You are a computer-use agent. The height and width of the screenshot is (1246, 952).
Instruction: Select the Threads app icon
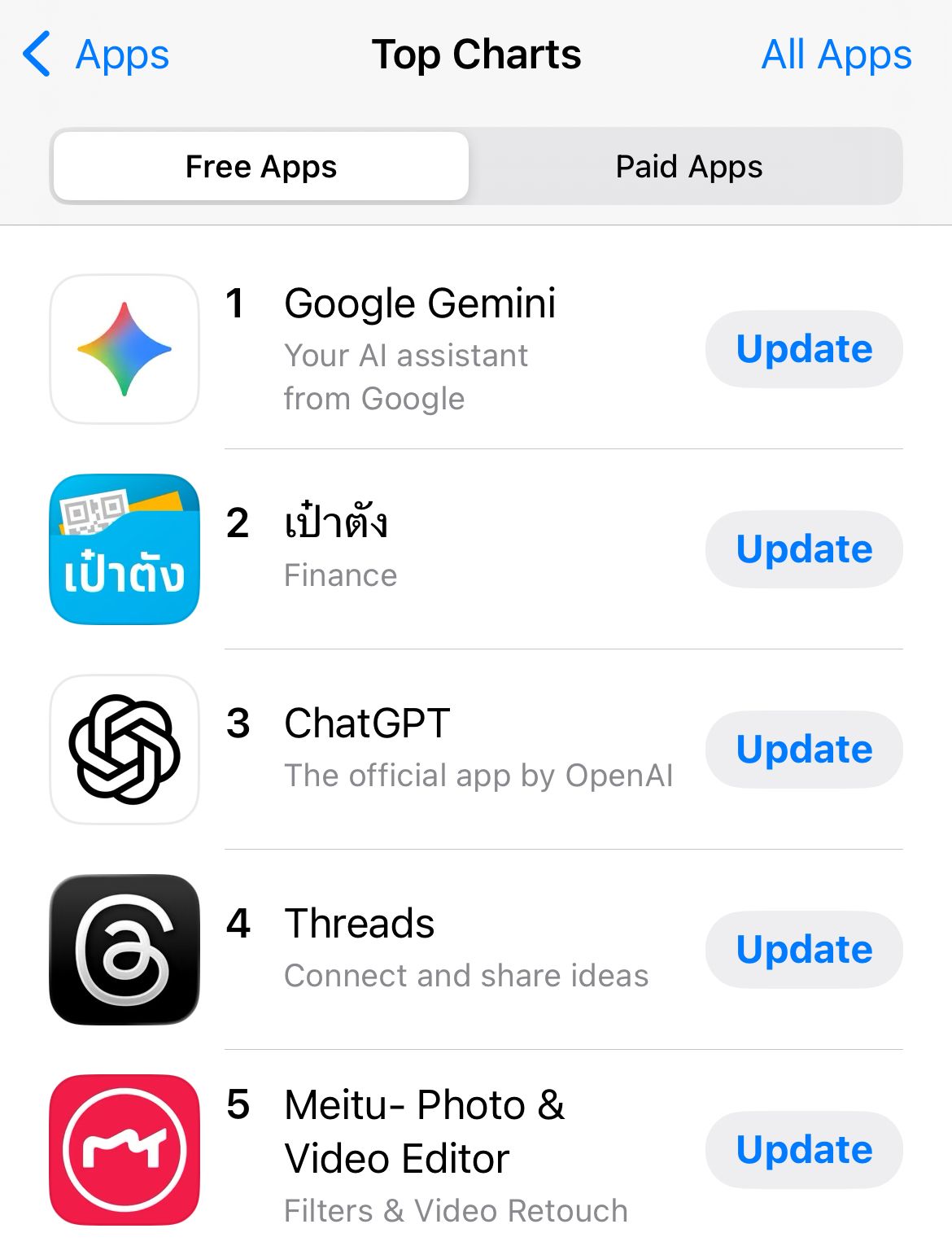coord(123,949)
